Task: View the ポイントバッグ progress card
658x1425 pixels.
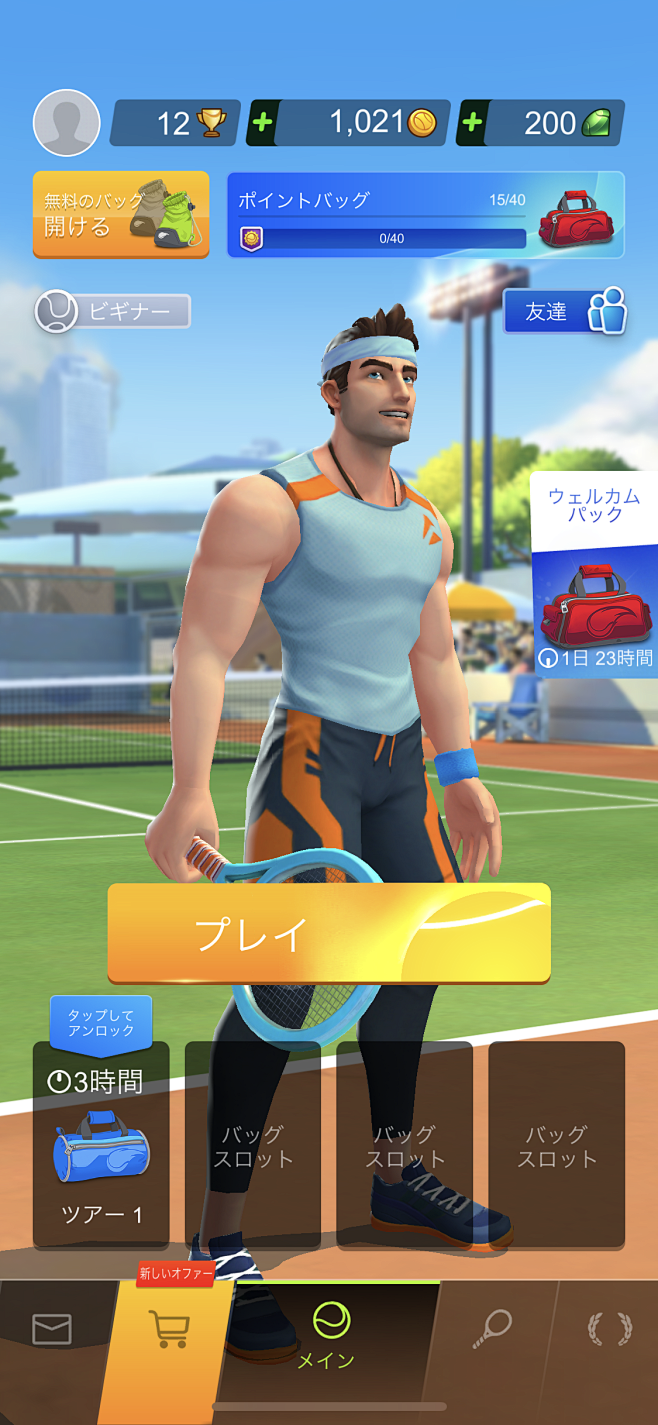Action: (x=425, y=215)
